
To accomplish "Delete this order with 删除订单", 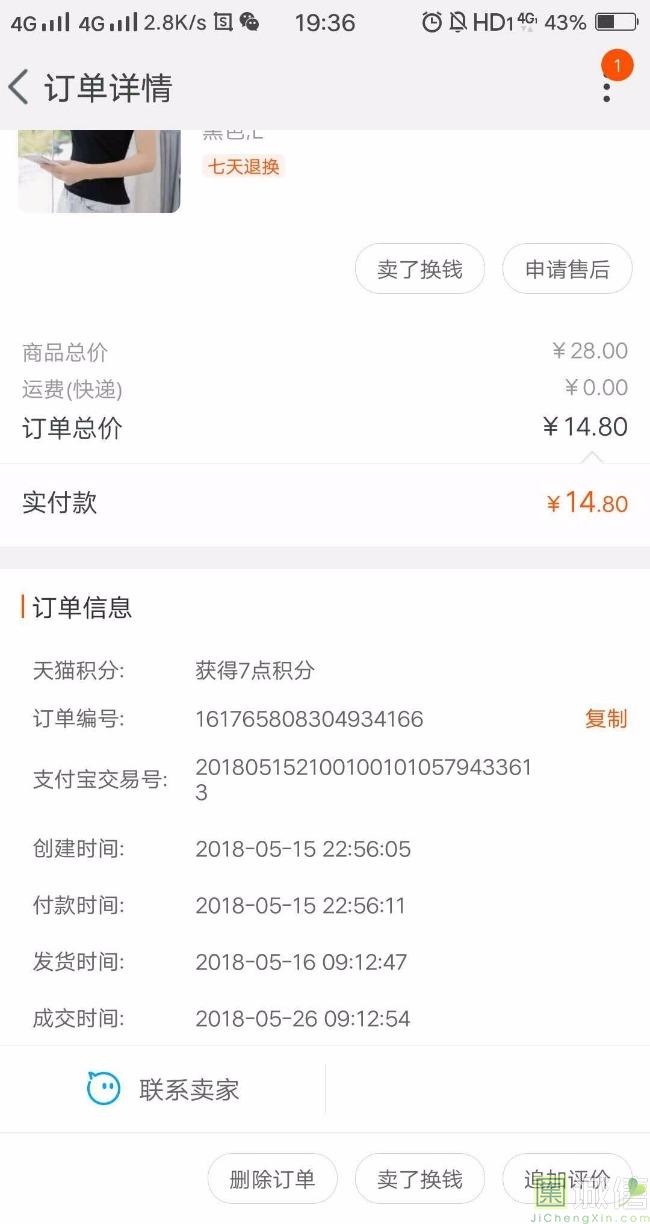I will (272, 1179).
